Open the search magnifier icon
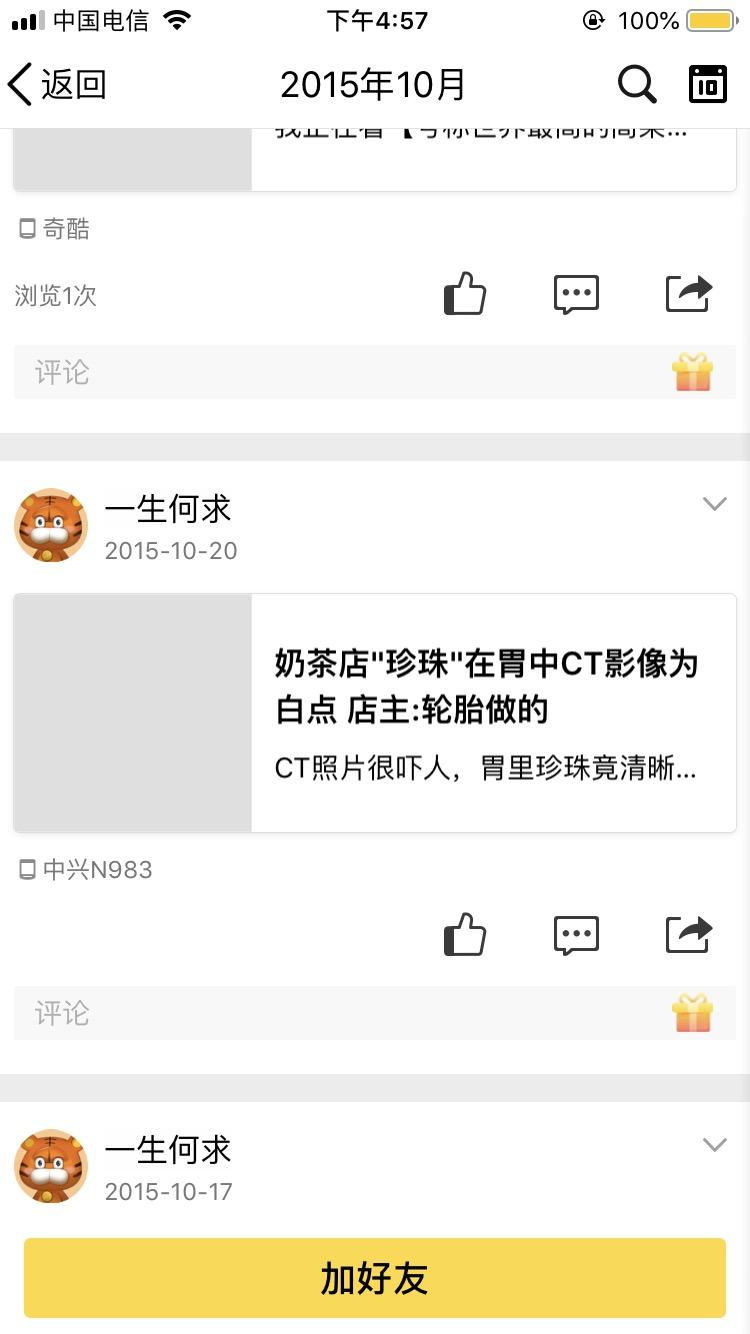The image size is (750, 1334). pos(636,85)
